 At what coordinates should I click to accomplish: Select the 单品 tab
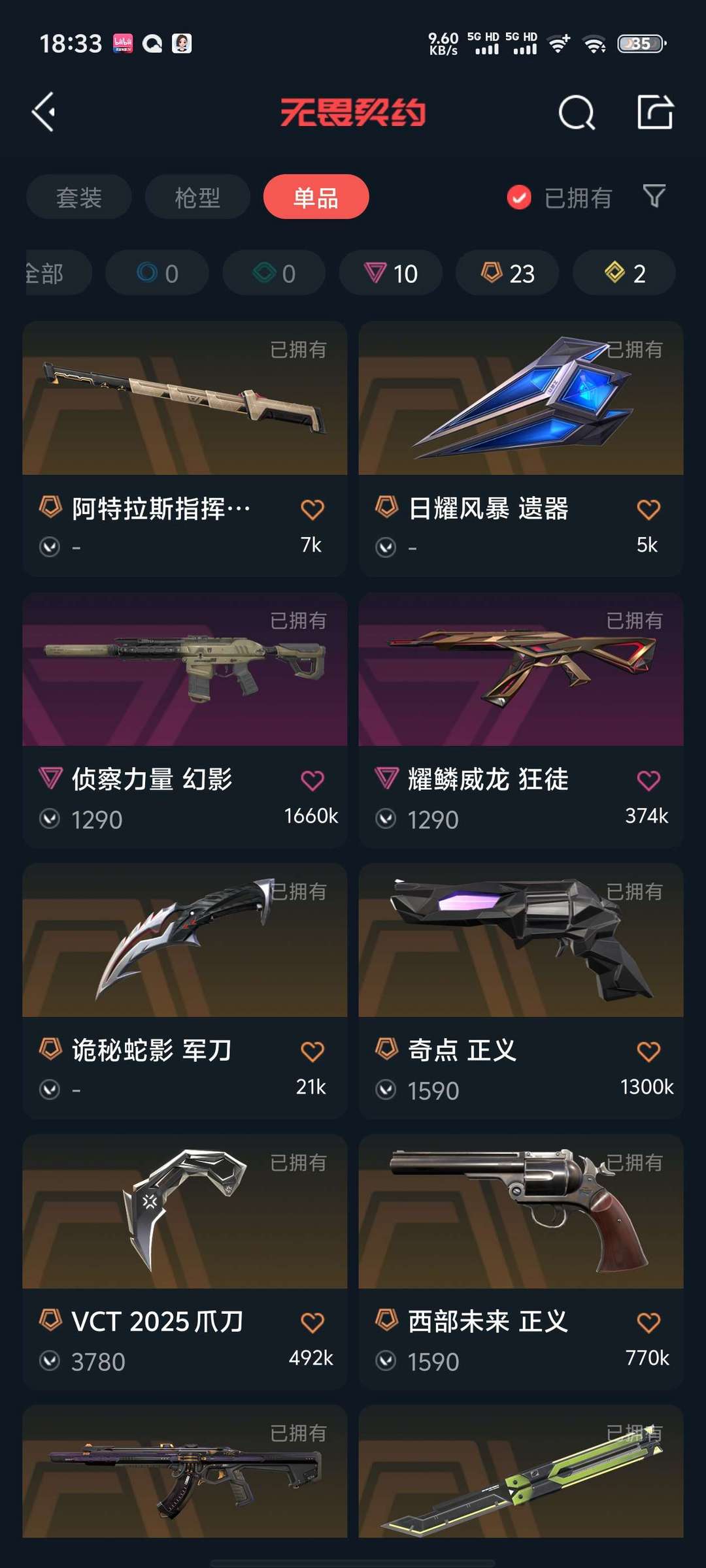[316, 197]
